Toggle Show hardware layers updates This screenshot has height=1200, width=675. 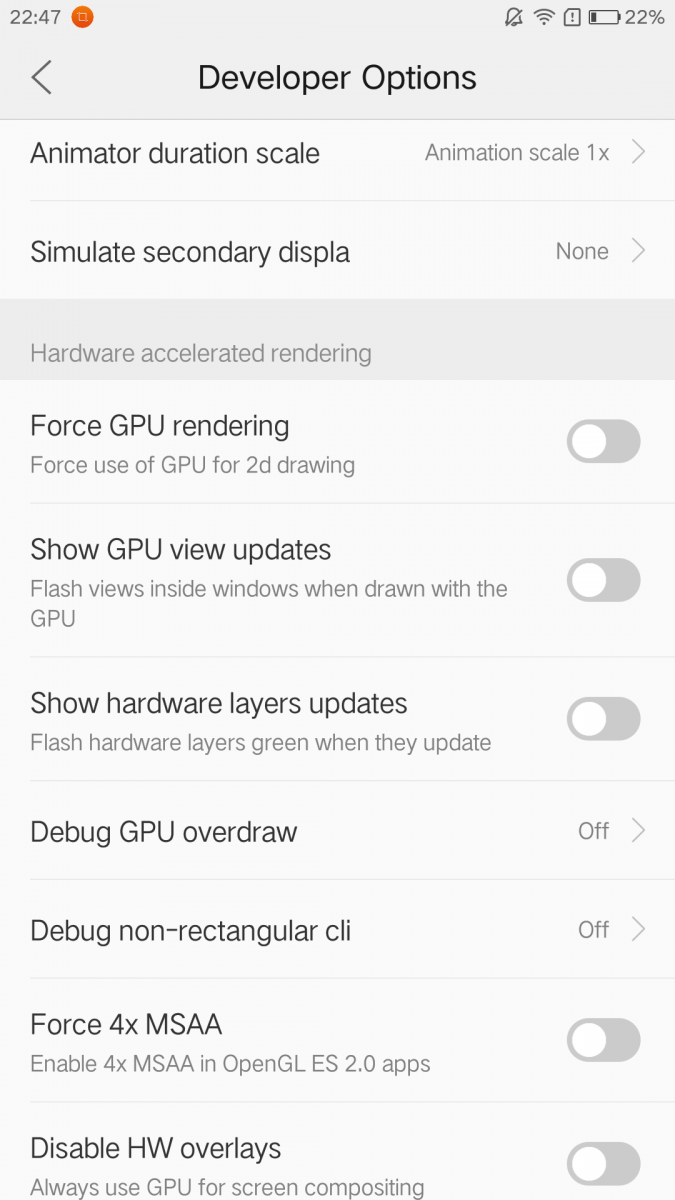tap(603, 719)
